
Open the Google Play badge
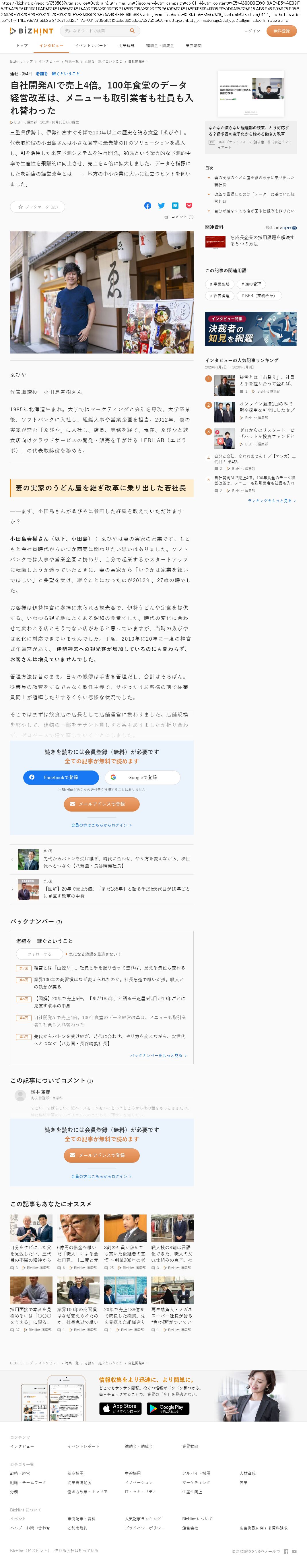[168, 1408]
